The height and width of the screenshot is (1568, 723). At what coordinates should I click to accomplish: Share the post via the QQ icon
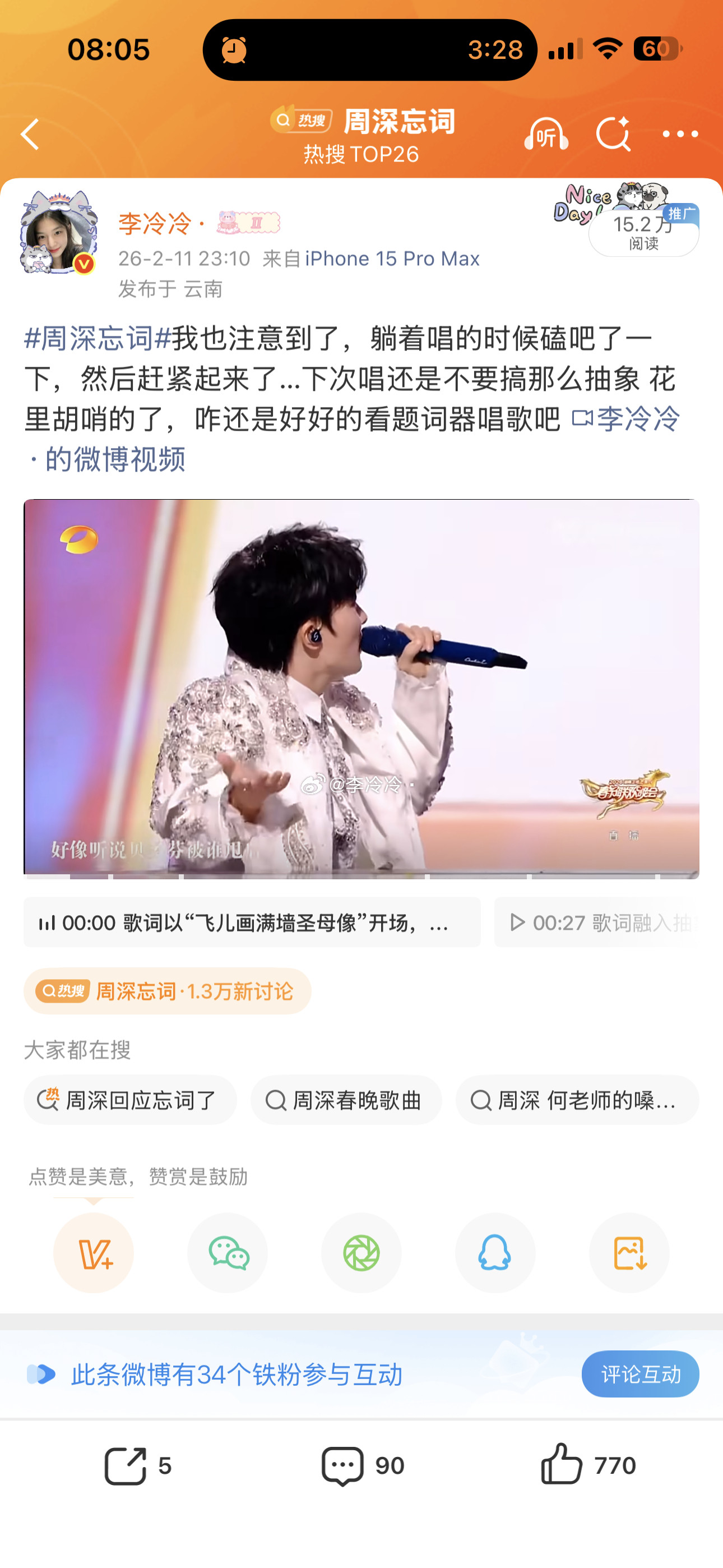tap(495, 1253)
